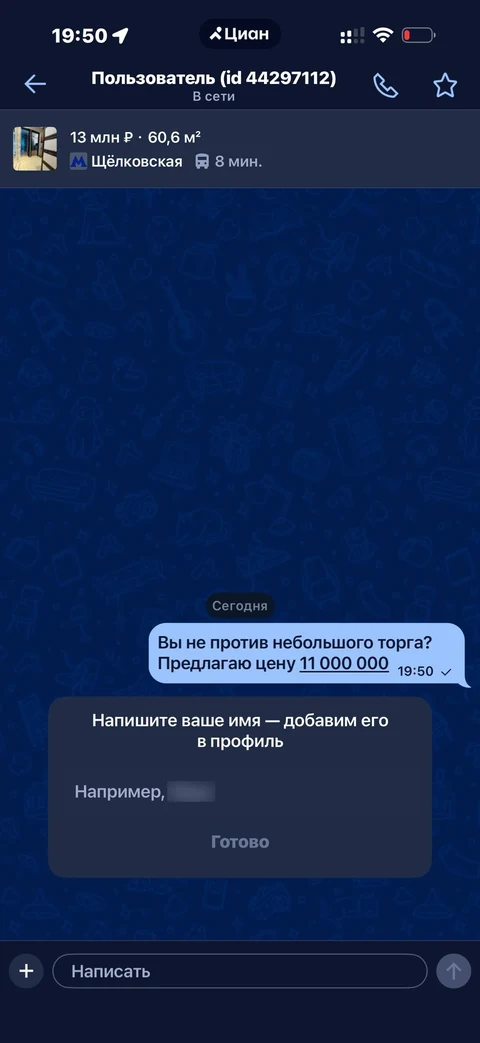This screenshot has height=1043, width=480.
Task: Confirm the name with Готово
Action: pyautogui.click(x=240, y=842)
